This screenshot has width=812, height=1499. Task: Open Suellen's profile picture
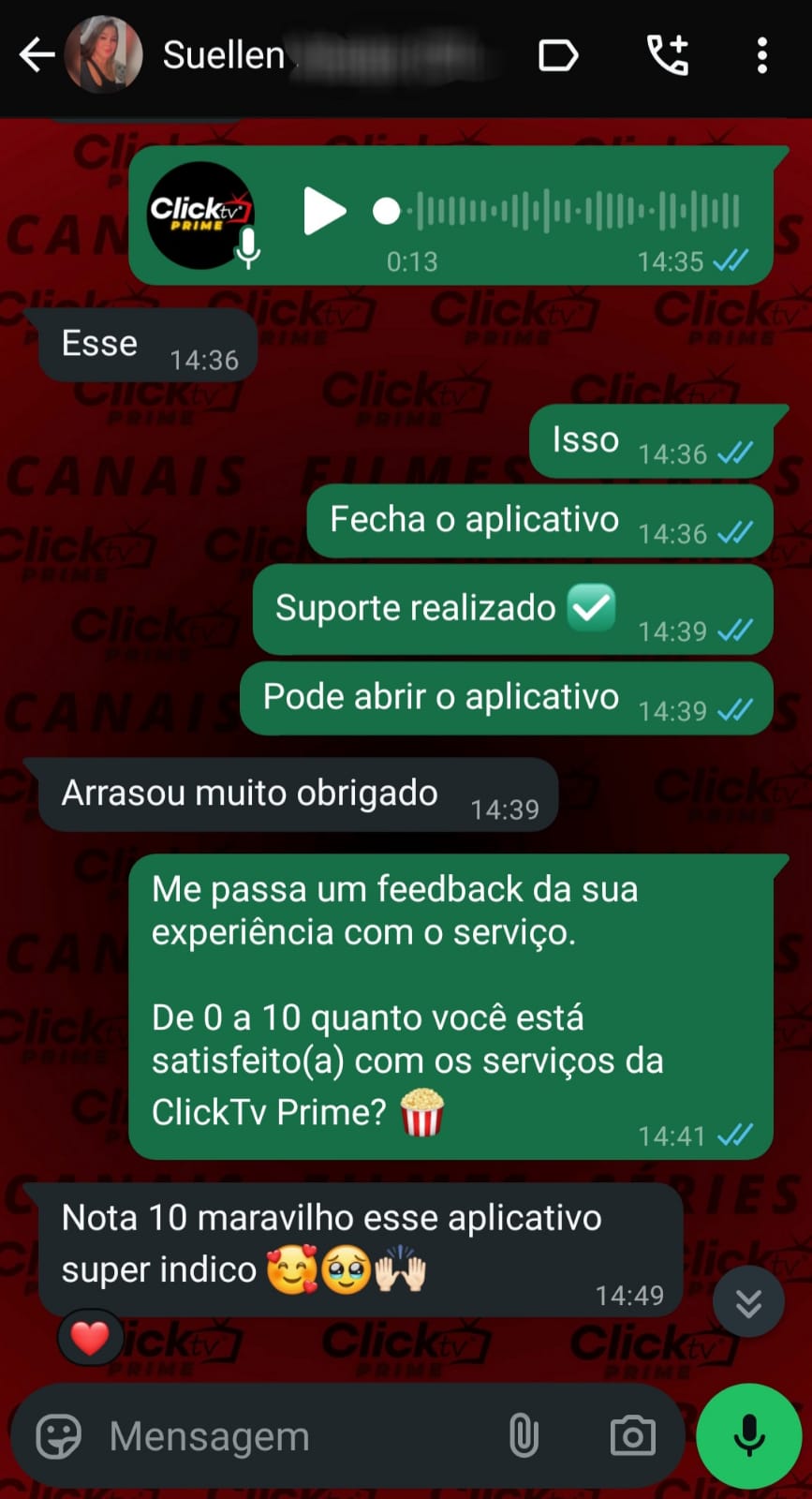pyautogui.click(x=104, y=55)
